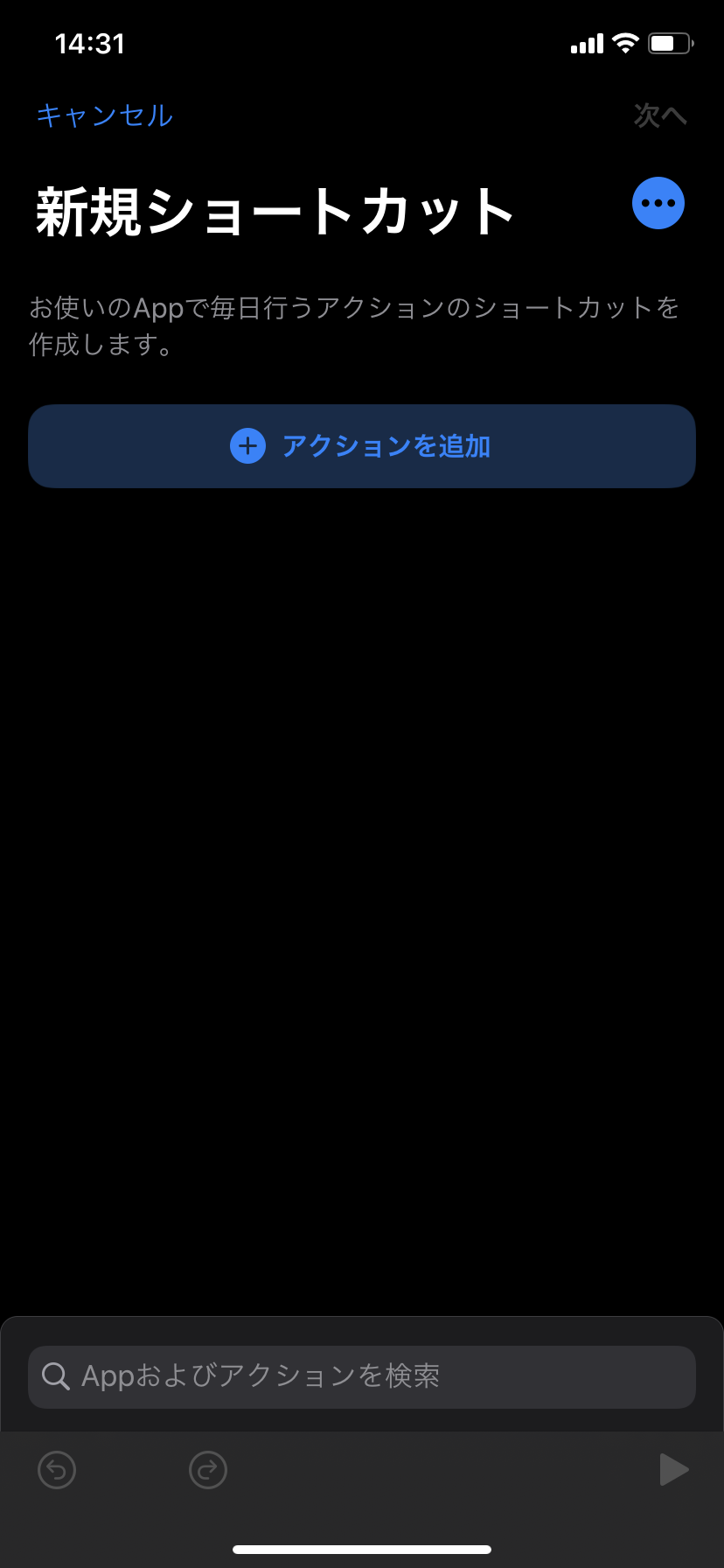The height and width of the screenshot is (1568, 724).
Task: Tap 次へ to proceed
Action: point(660,115)
